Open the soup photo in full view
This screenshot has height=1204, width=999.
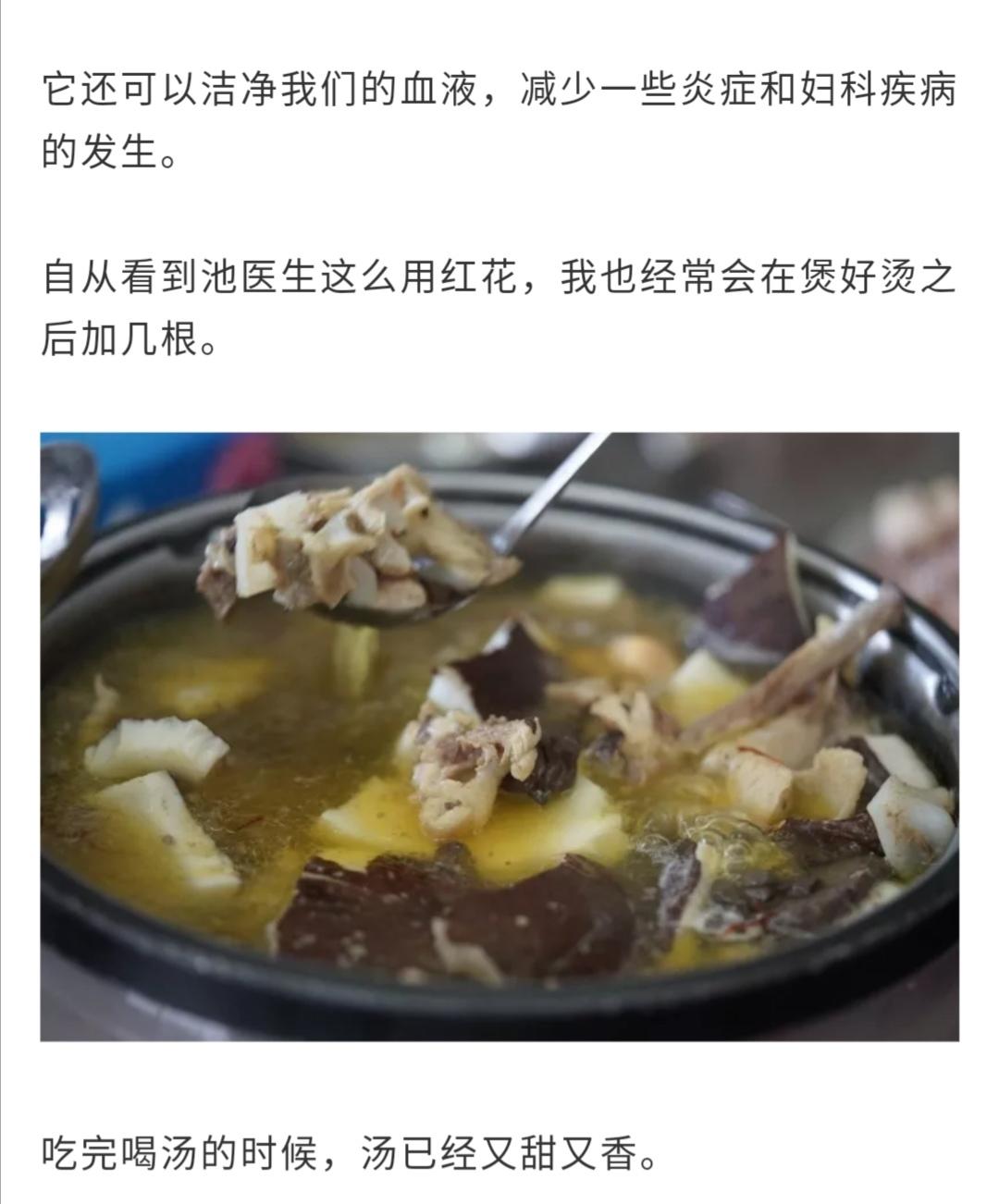pyautogui.click(x=499, y=736)
